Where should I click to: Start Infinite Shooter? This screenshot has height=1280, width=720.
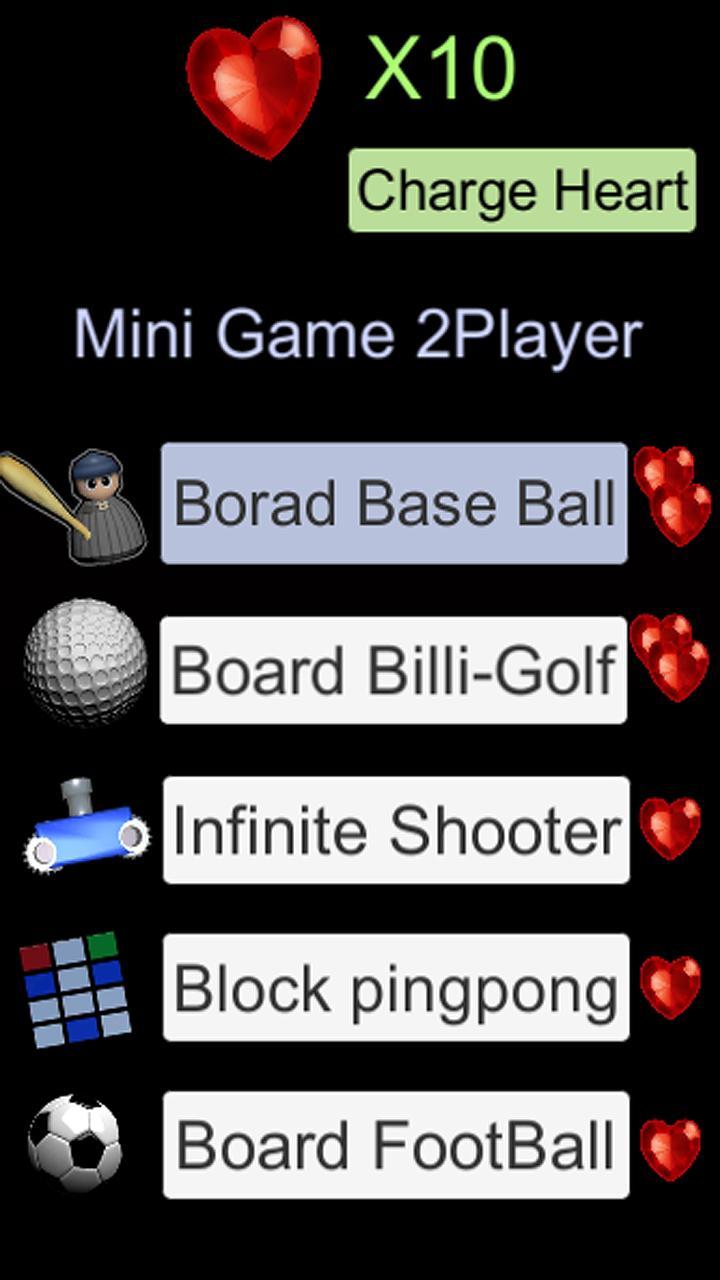(394, 828)
